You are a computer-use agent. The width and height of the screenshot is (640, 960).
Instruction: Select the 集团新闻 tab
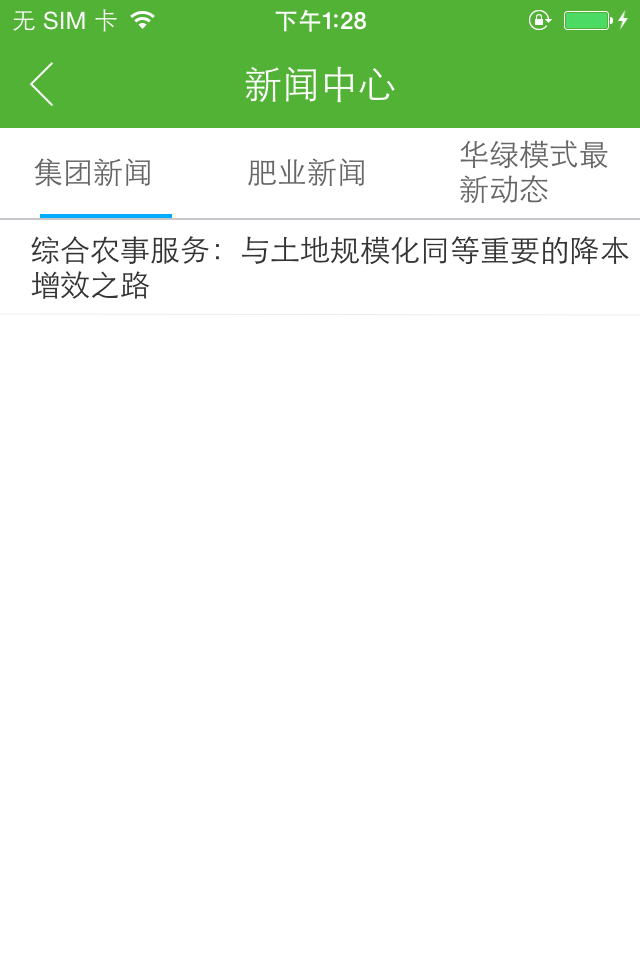point(93,173)
